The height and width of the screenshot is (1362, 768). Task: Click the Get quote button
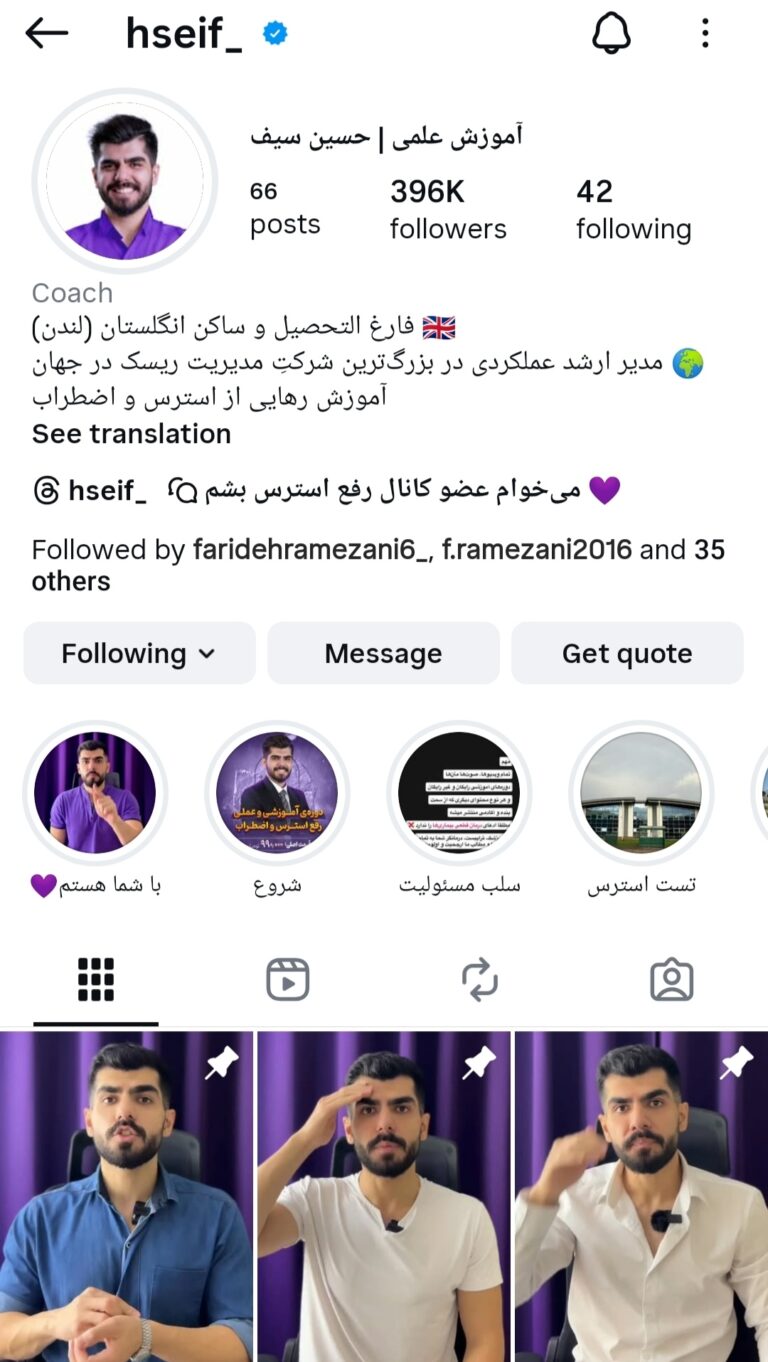point(627,653)
